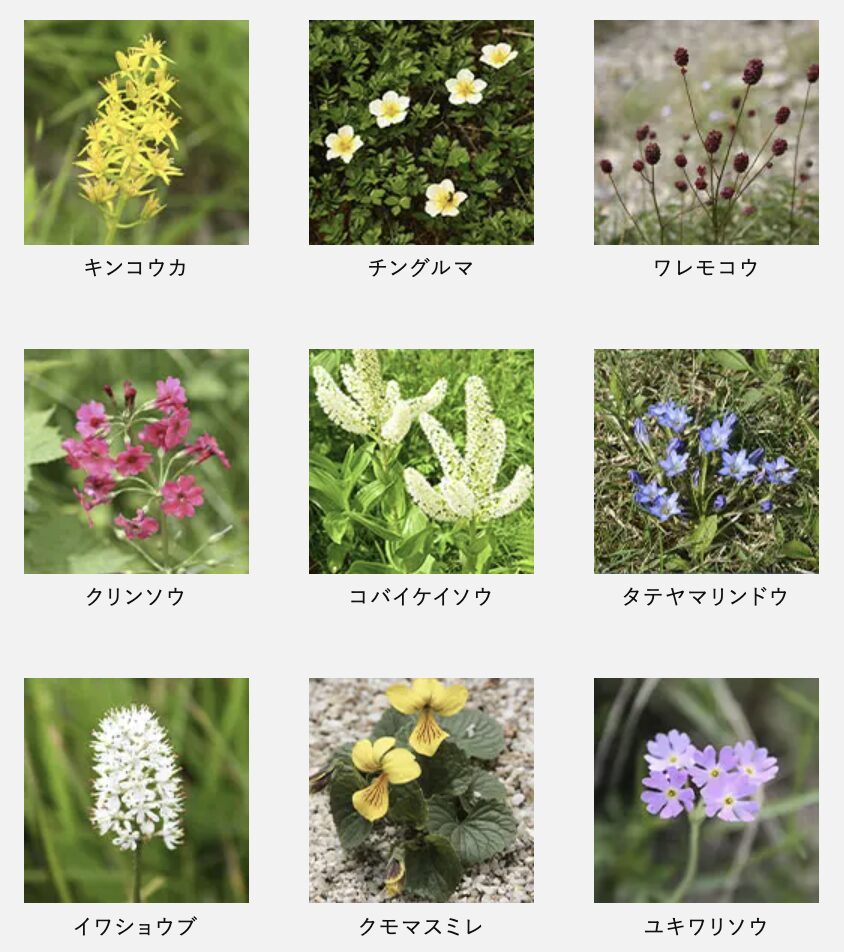Open the ユキワリソウ flower photo
This screenshot has height=952, width=844.
tap(706, 790)
